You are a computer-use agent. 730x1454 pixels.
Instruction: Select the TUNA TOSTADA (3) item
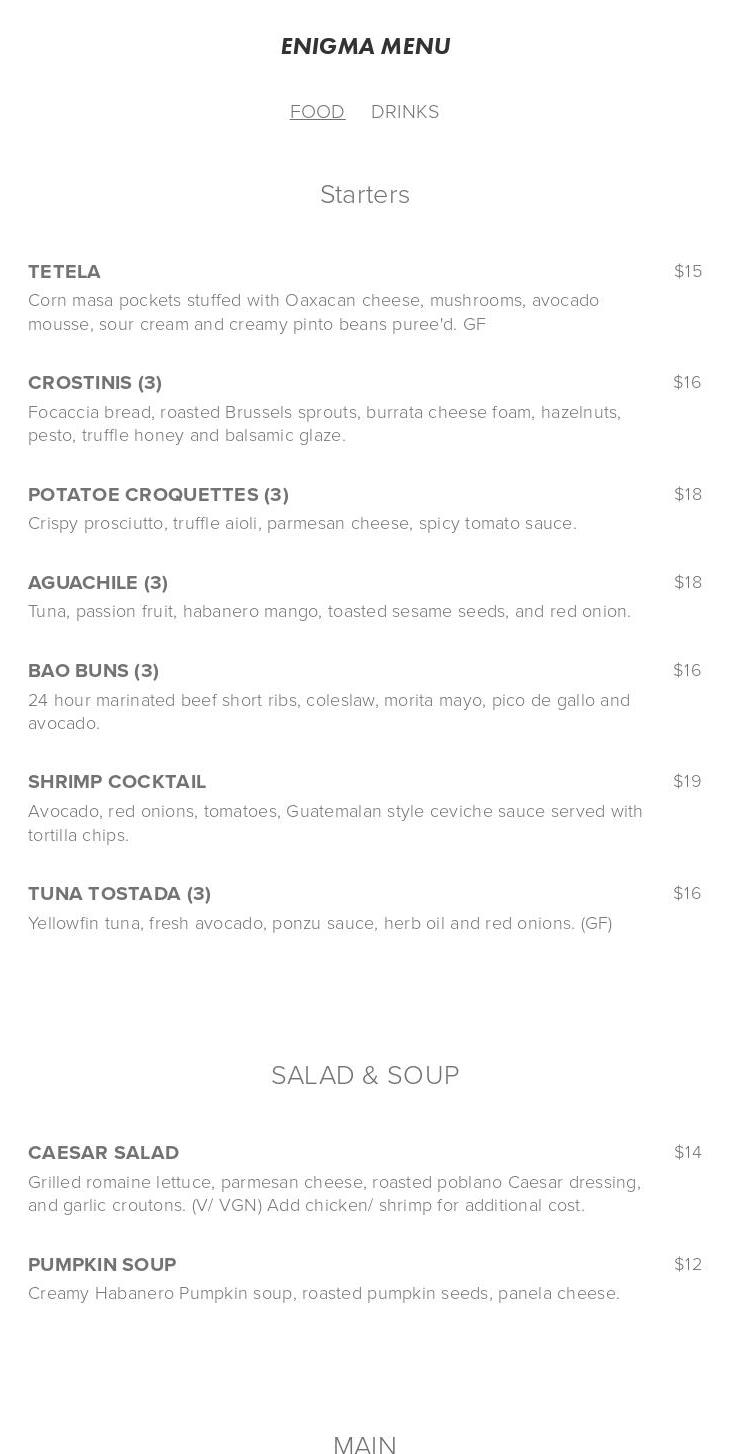coord(119,894)
